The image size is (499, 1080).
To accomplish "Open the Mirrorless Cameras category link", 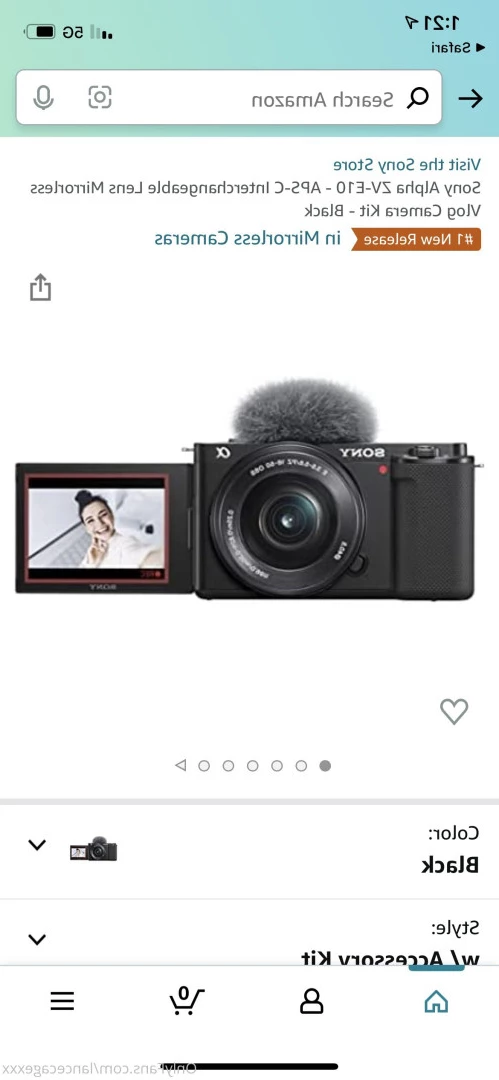I will pos(247,238).
